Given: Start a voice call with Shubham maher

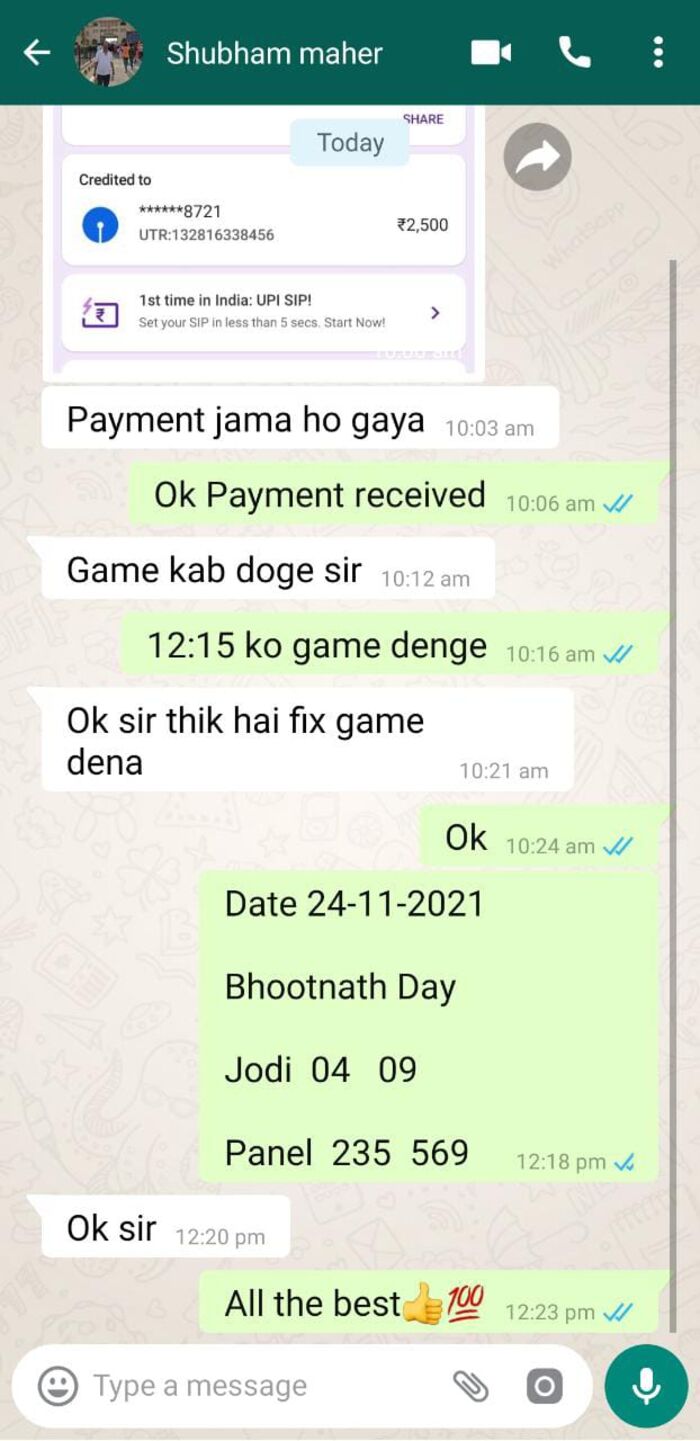Looking at the screenshot, I should click(574, 52).
